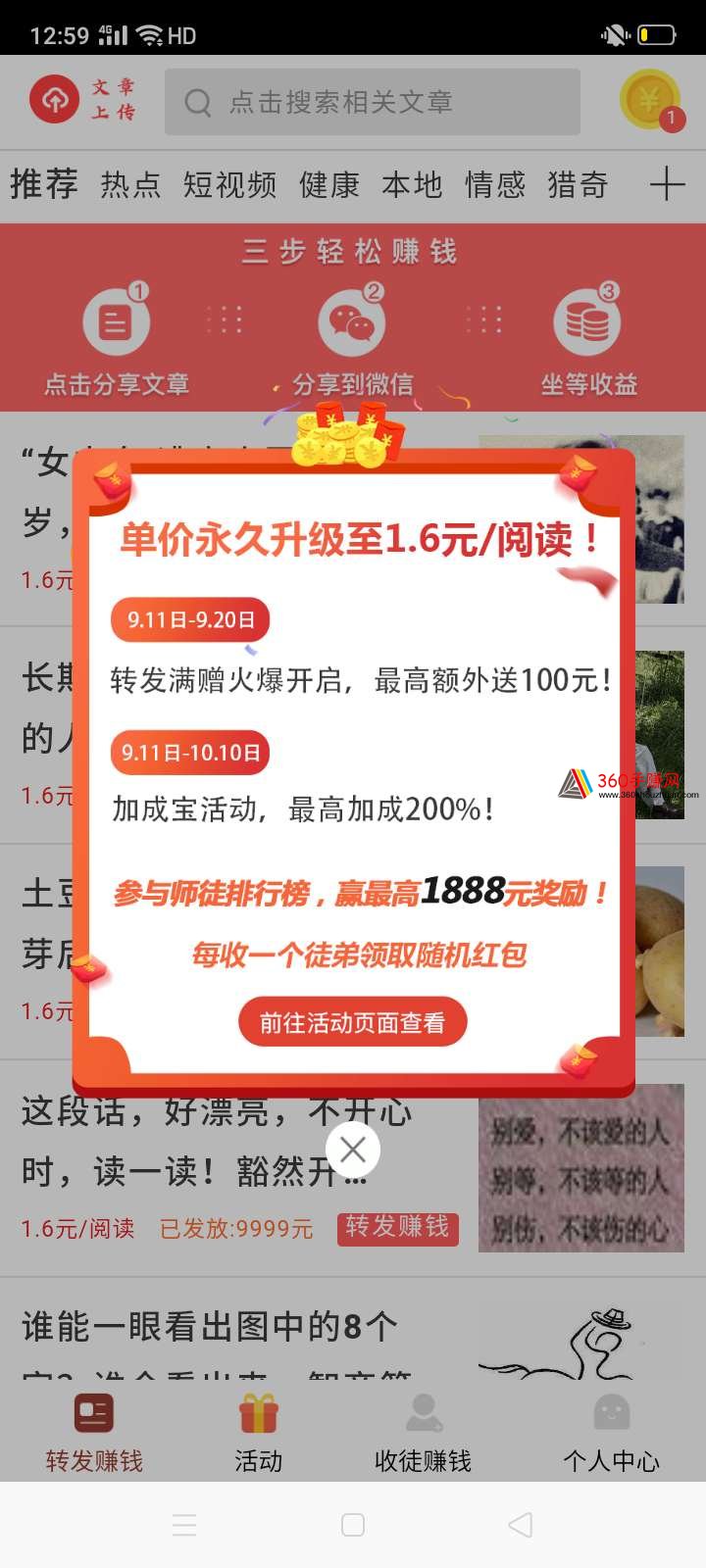Select the 转发赚钱 bottom tab
The height and width of the screenshot is (1568, 706).
(94, 1434)
